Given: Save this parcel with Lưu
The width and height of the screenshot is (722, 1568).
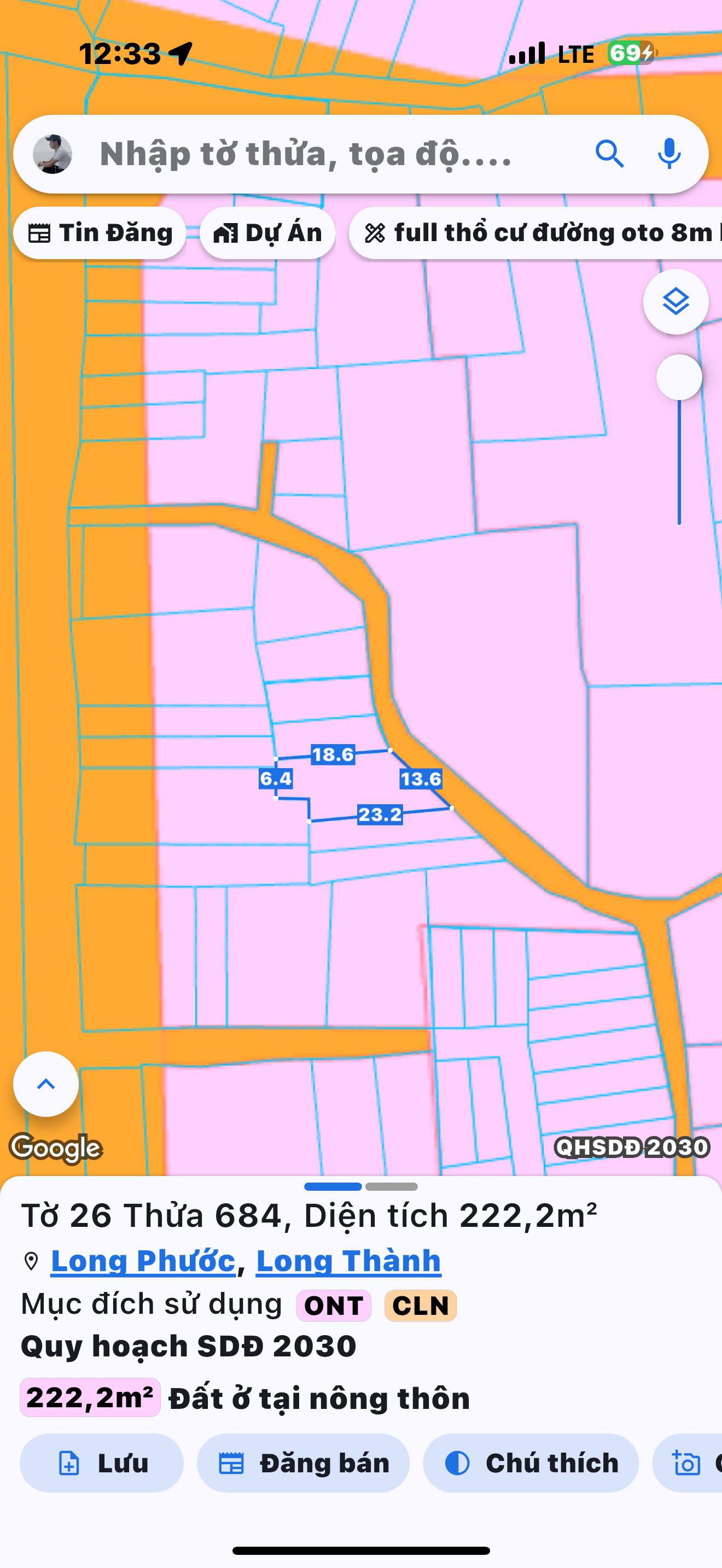Looking at the screenshot, I should click(102, 1462).
